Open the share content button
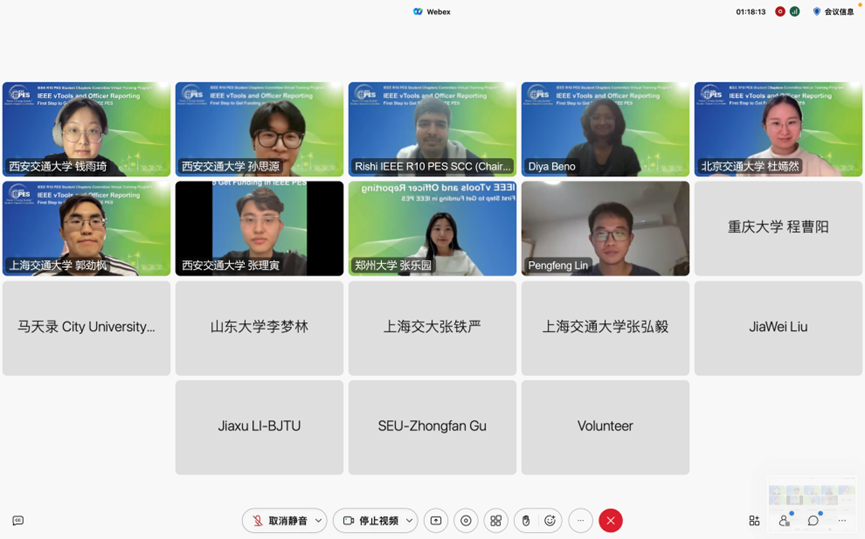This screenshot has width=865, height=539. click(x=435, y=521)
